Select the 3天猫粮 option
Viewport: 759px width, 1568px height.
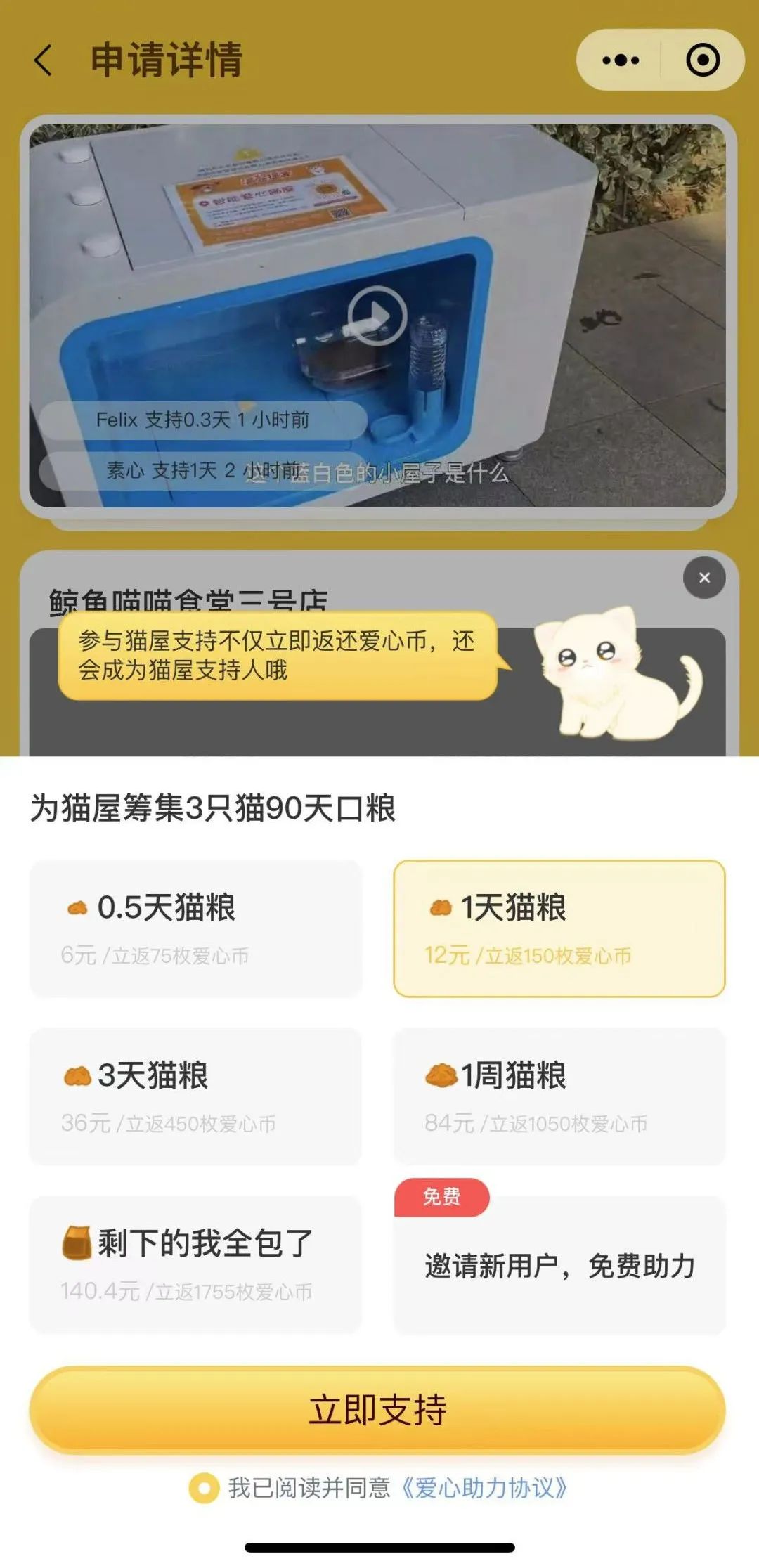pyautogui.click(x=195, y=1096)
